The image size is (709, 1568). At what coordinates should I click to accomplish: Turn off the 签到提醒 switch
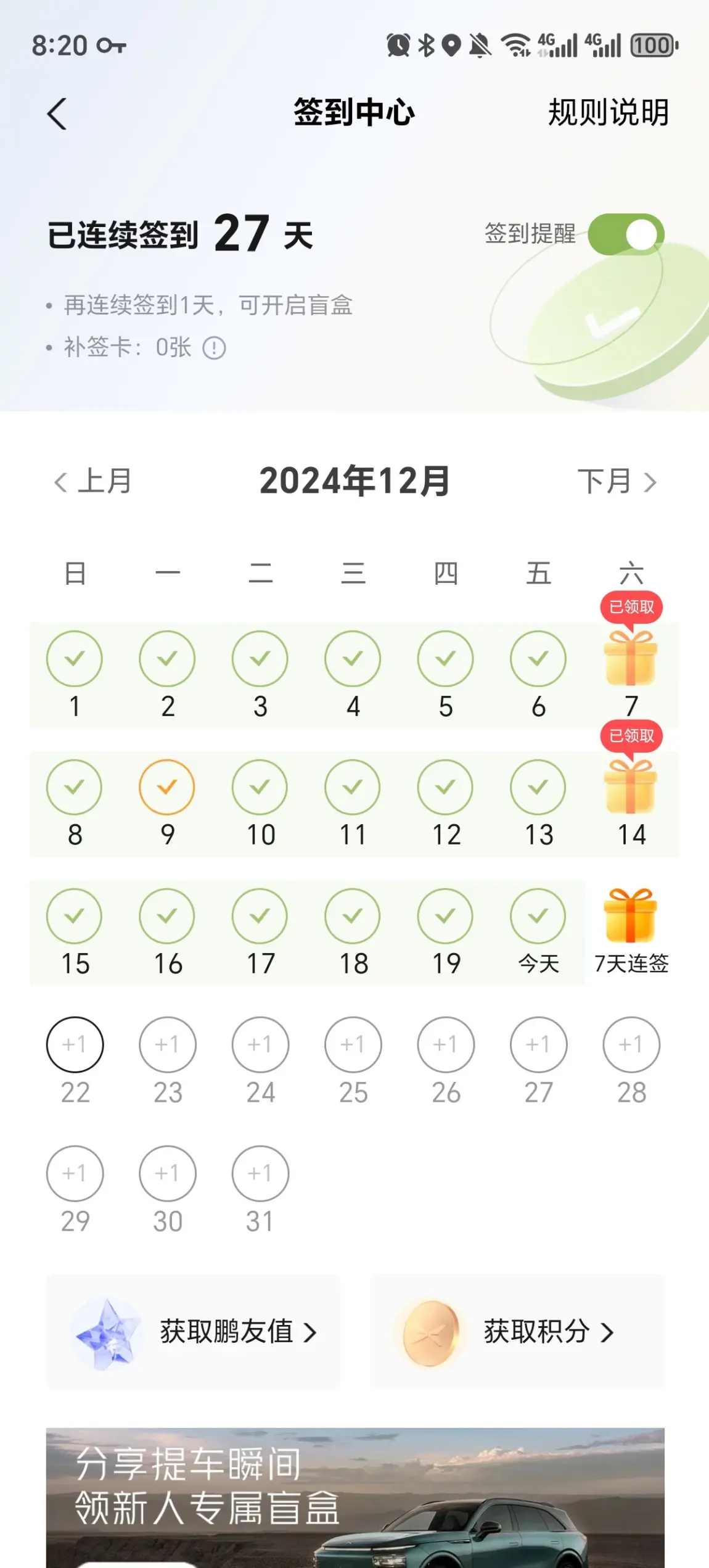[x=626, y=234]
